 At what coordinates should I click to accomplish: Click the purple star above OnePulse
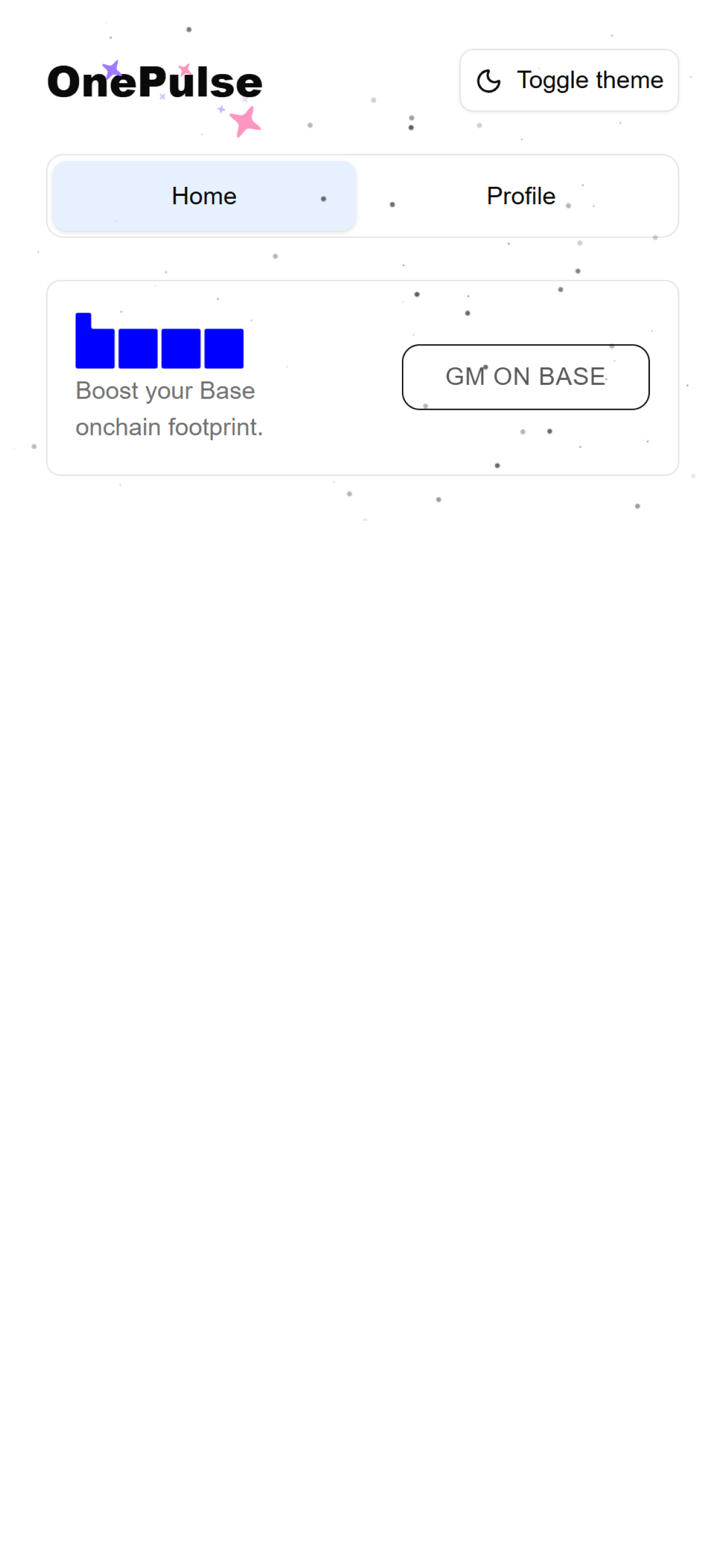[x=112, y=69]
